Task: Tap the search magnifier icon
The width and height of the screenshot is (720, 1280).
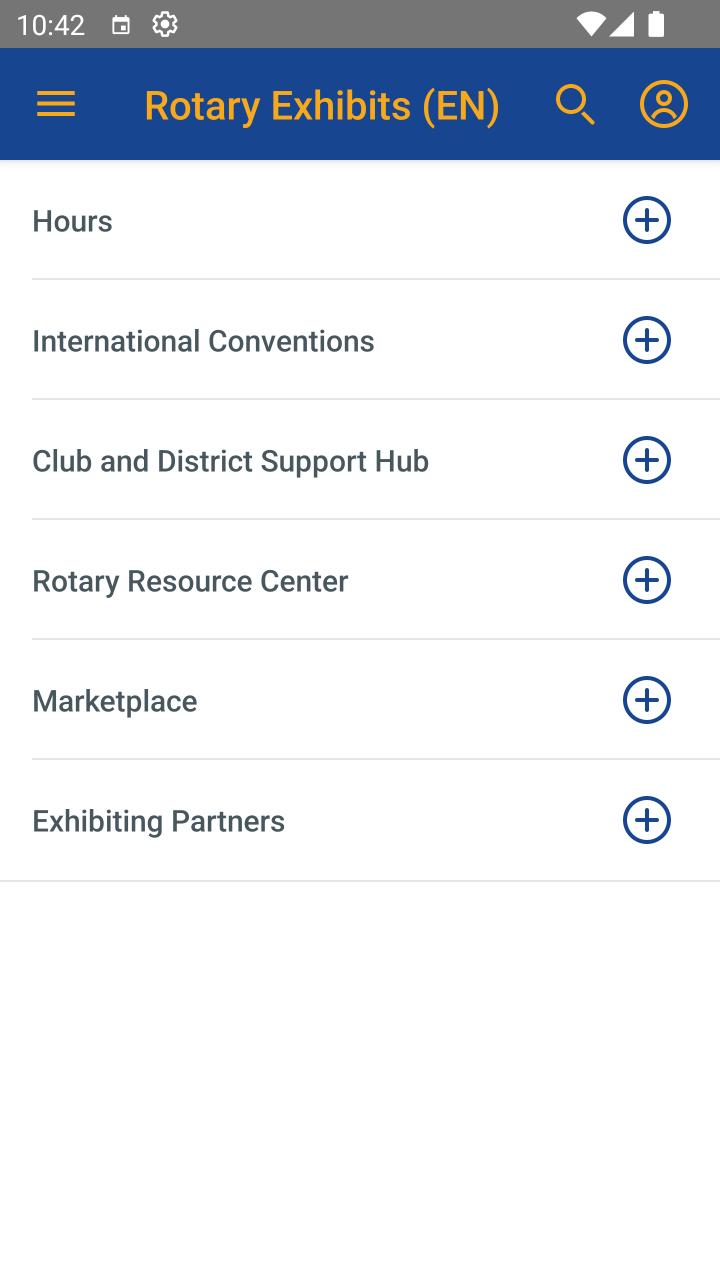Action: point(575,105)
